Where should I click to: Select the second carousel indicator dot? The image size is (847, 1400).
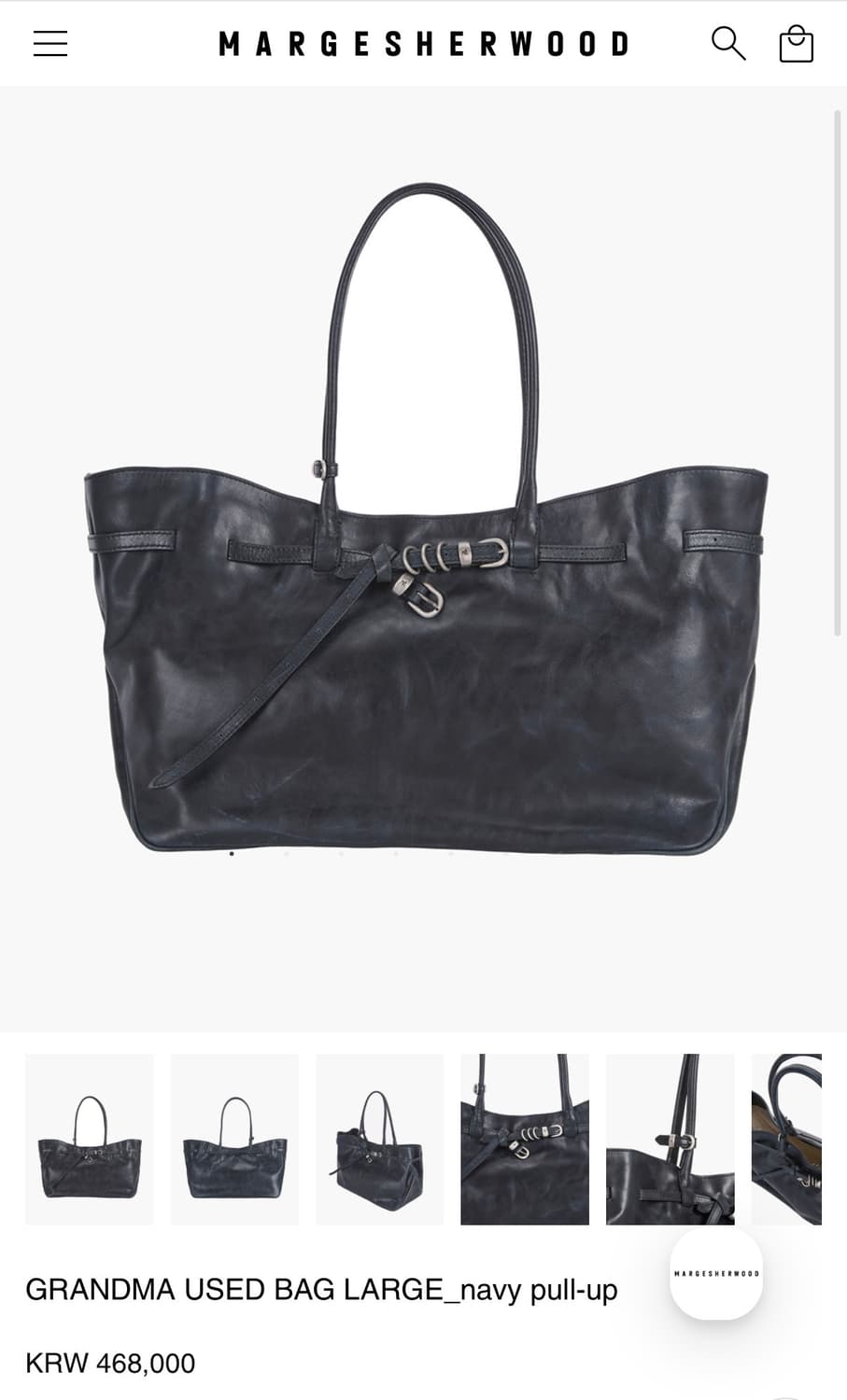pyautogui.click(x=285, y=852)
